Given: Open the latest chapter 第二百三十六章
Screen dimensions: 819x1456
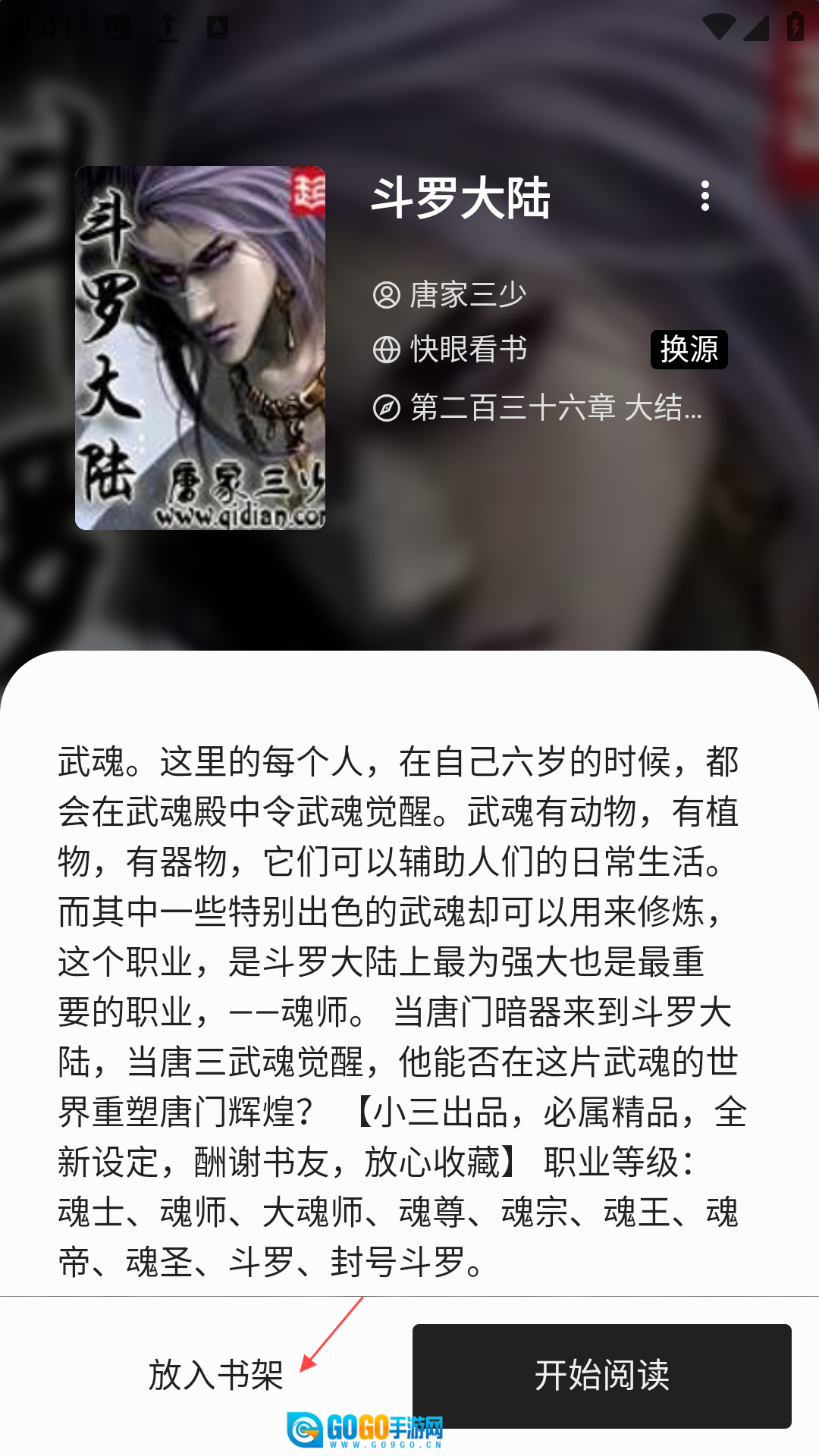Looking at the screenshot, I should pos(554,408).
